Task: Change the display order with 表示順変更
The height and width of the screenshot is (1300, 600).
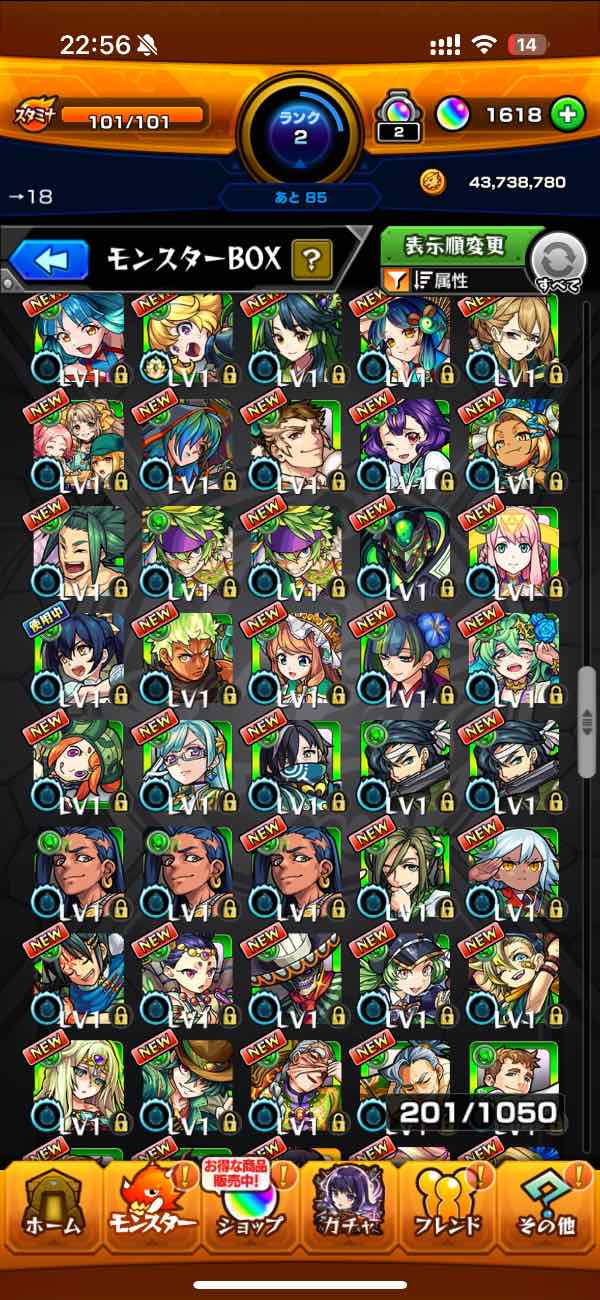Action: click(455, 246)
